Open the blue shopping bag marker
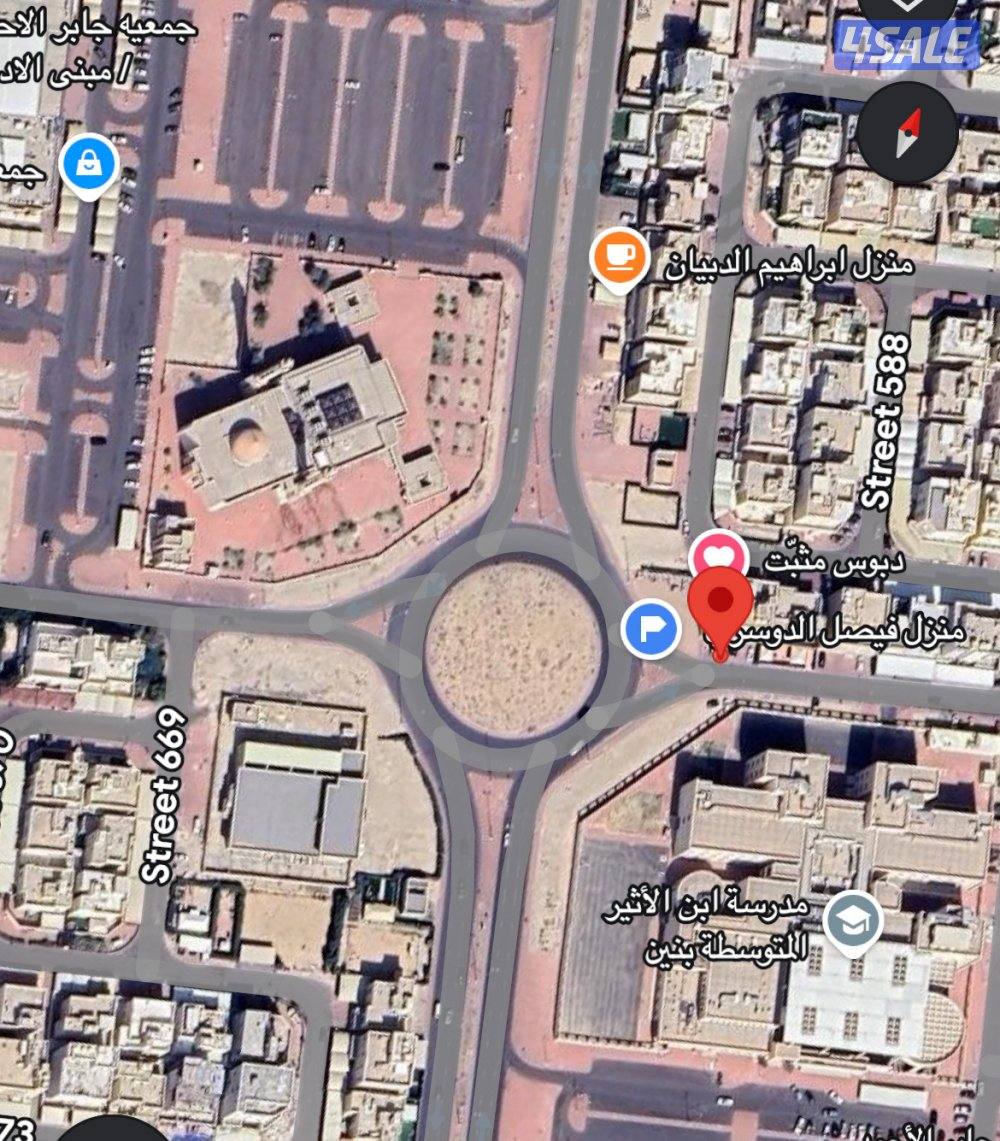 (x=89, y=166)
